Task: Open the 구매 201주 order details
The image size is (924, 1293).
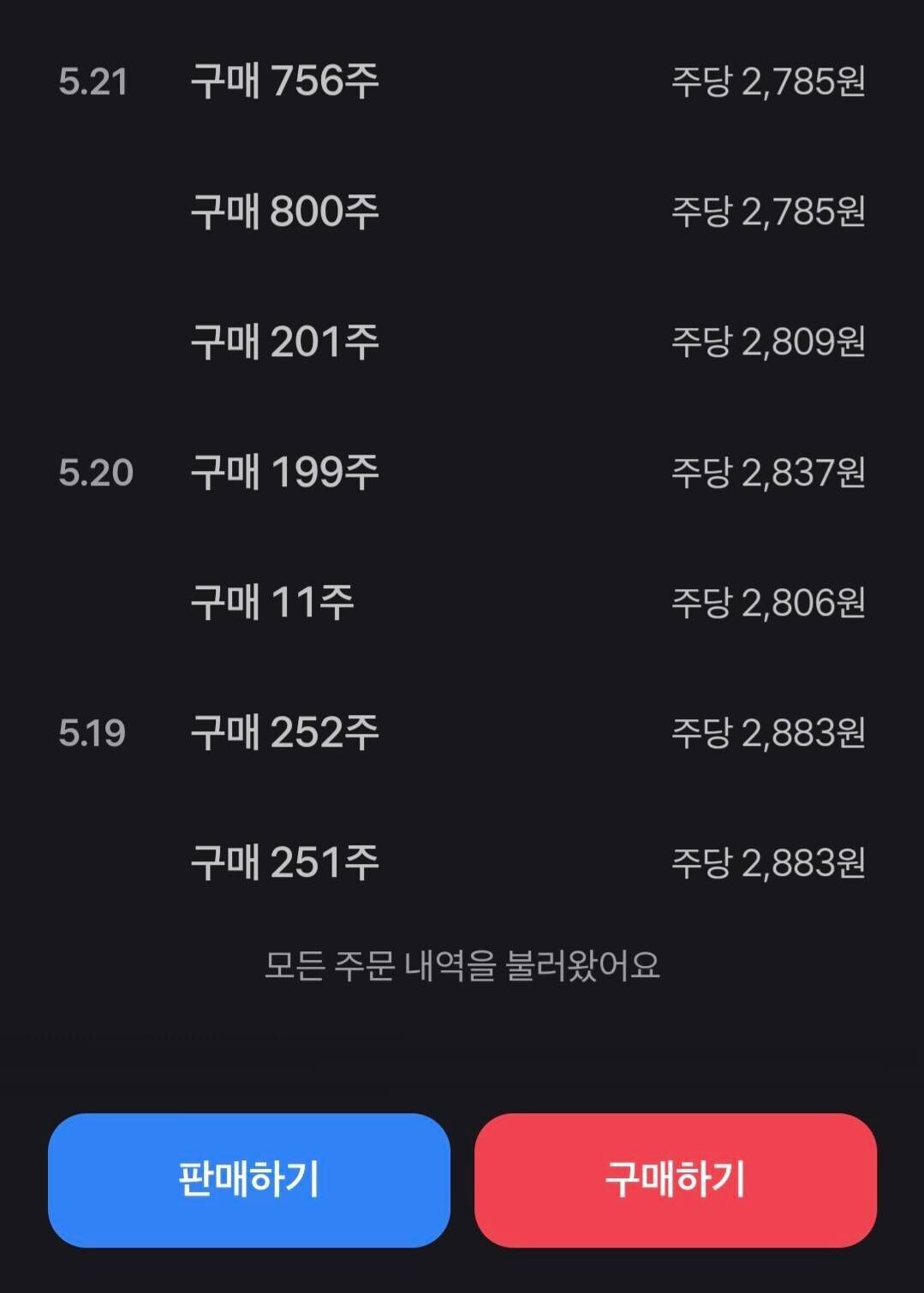Action: pos(284,343)
